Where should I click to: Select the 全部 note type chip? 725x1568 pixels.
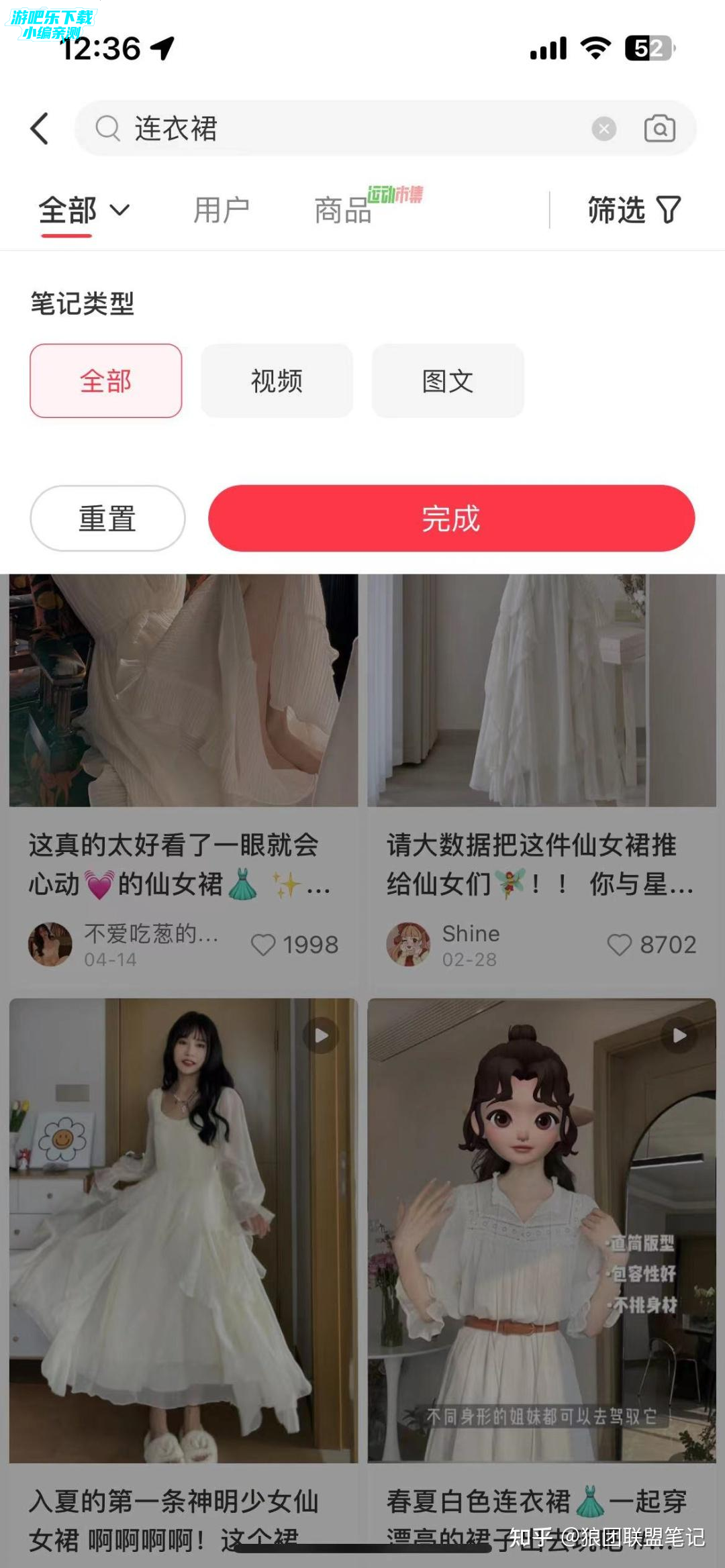[106, 381]
